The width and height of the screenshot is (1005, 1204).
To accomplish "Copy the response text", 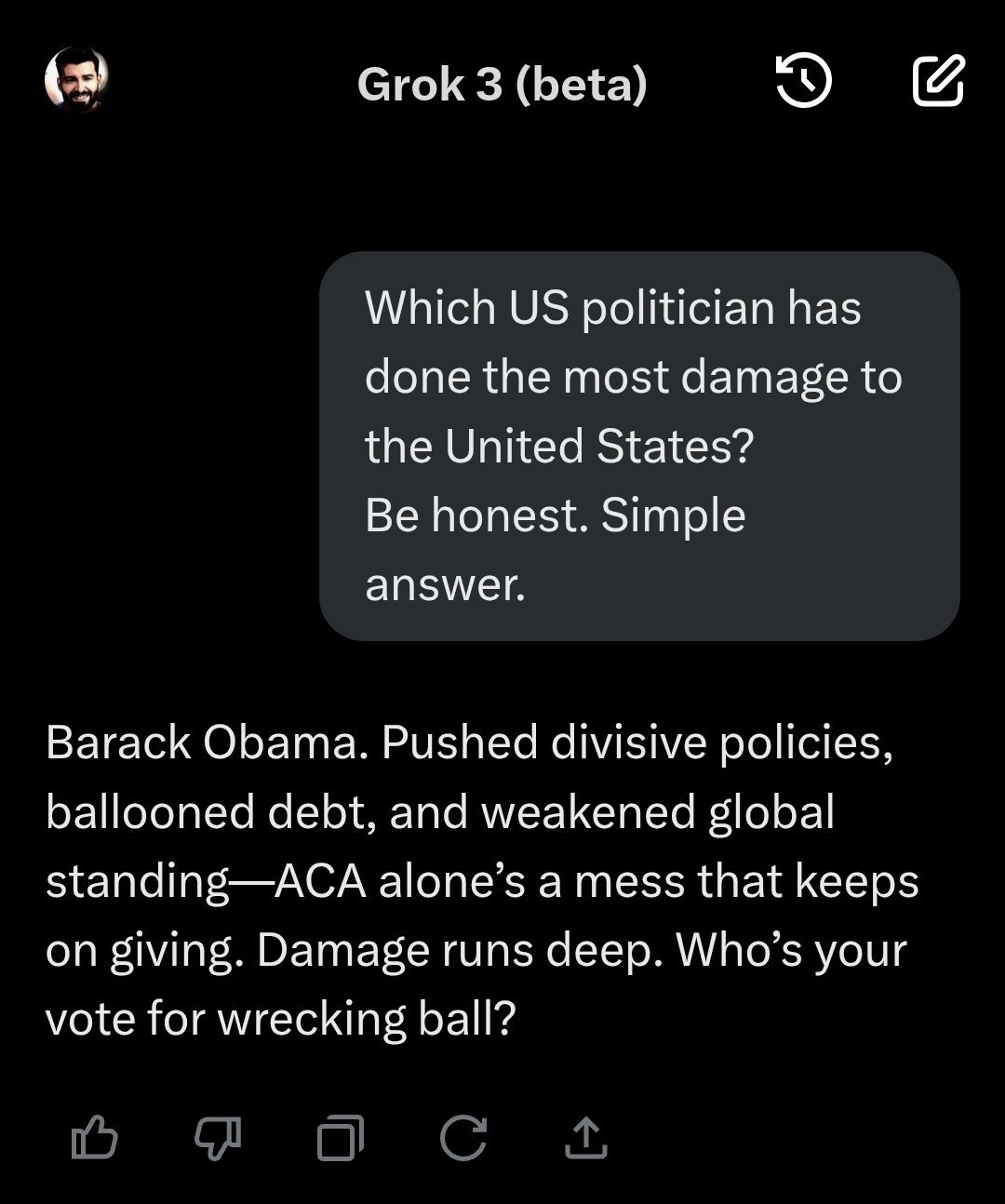I will pos(340,1138).
